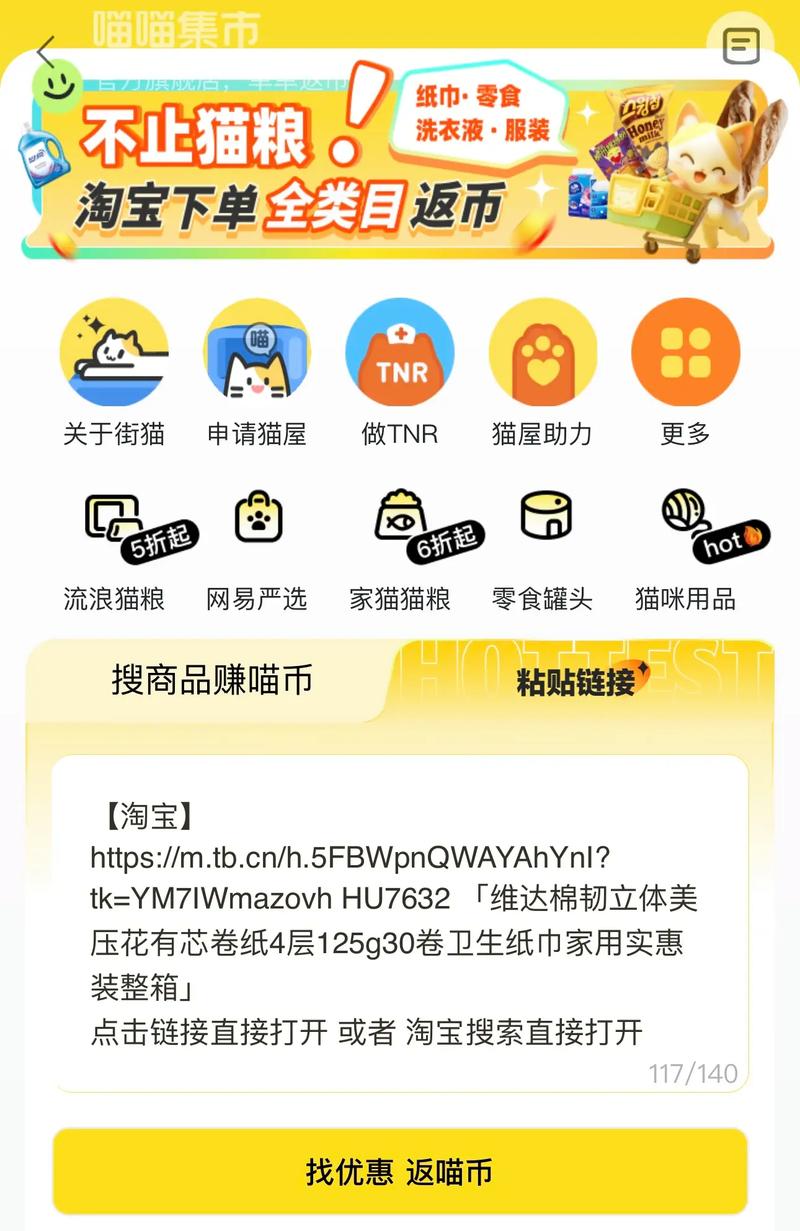This screenshot has height=1231, width=800.
Task: Tap 找优惠 返喵币 button
Action: point(400,1171)
